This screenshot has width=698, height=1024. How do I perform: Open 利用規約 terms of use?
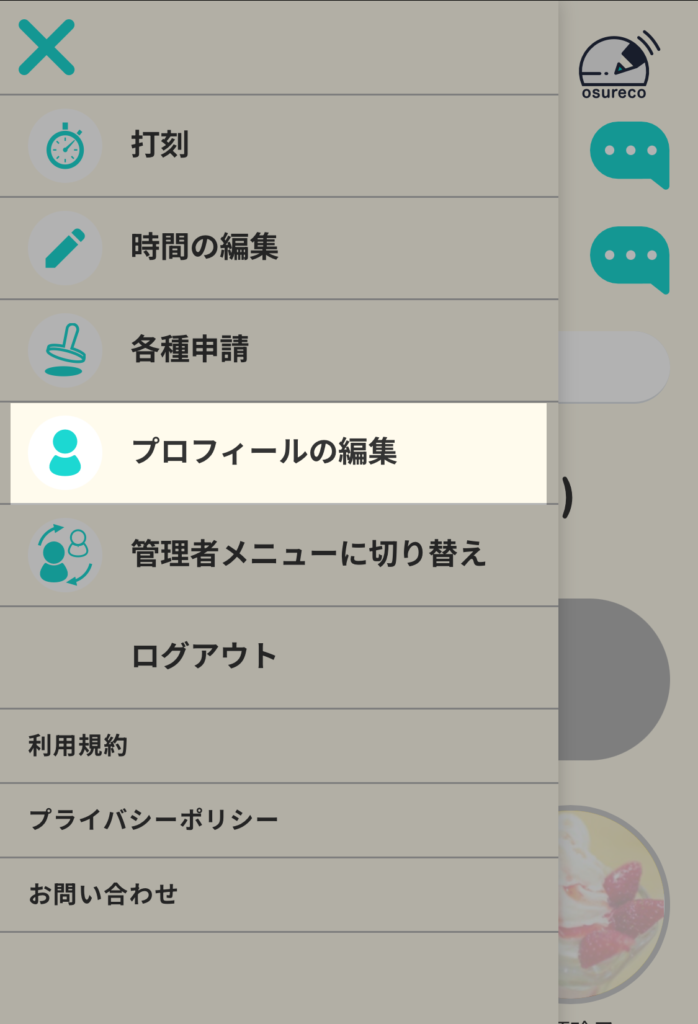(x=78, y=745)
